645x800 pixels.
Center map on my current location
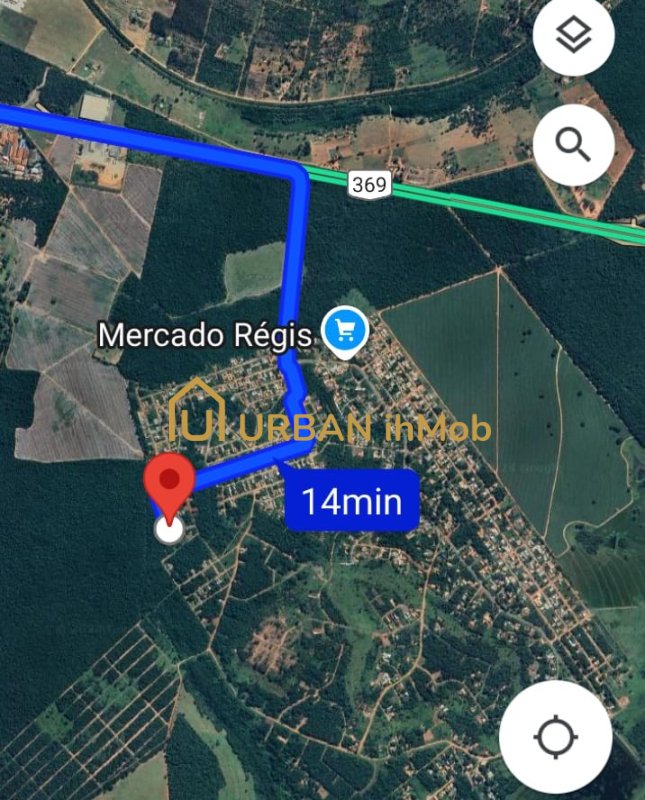(555, 738)
